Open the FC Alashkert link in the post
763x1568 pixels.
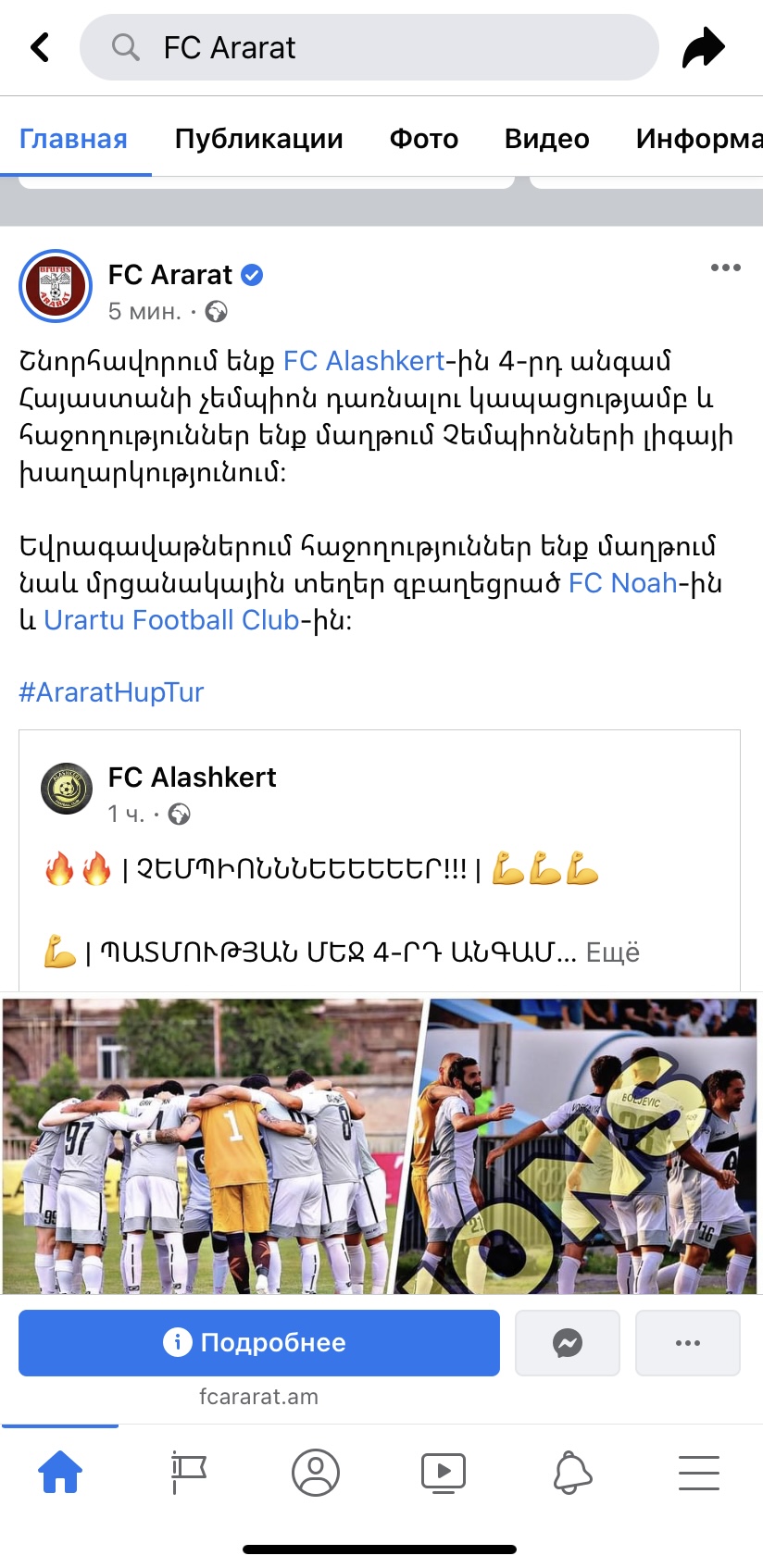point(364,361)
